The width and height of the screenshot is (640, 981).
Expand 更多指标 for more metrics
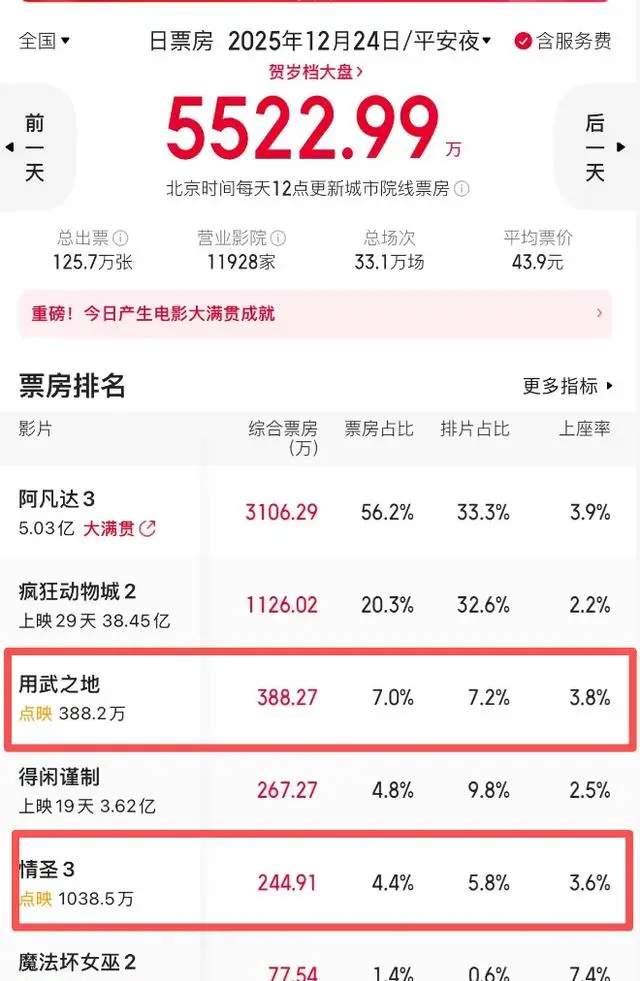[567, 386]
